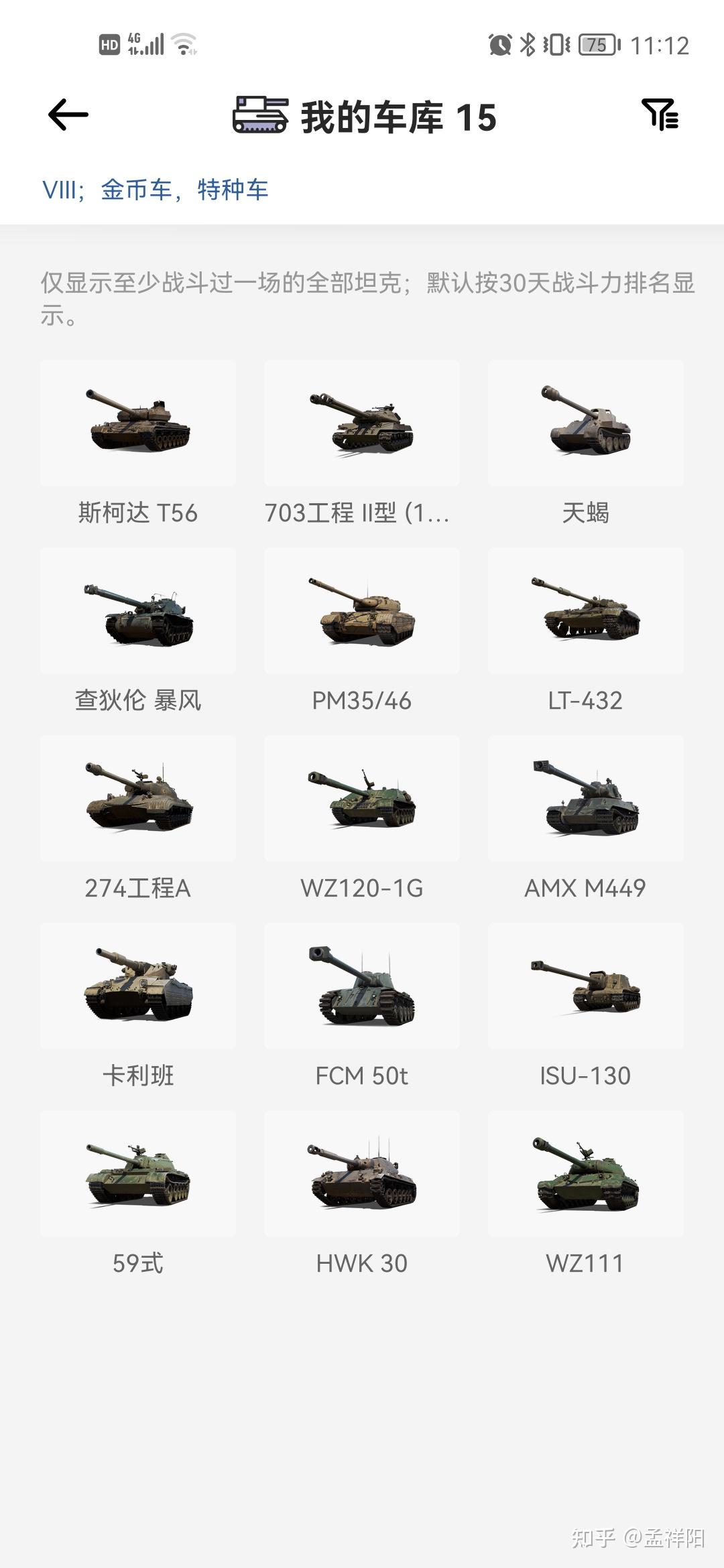724x1568 pixels.
Task: Open the FCM 50t tank
Action: (x=362, y=986)
